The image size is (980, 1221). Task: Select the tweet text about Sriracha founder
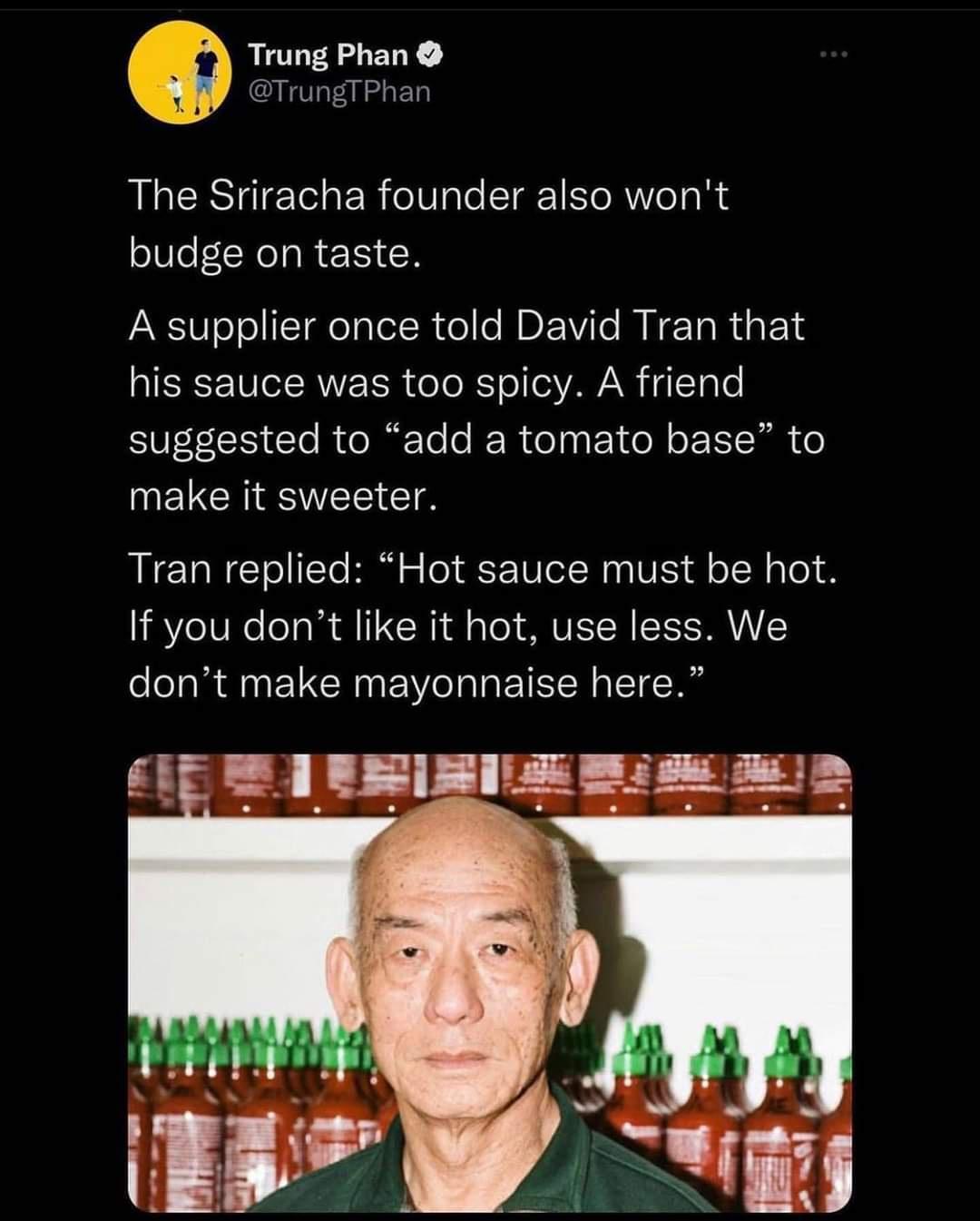[426, 222]
